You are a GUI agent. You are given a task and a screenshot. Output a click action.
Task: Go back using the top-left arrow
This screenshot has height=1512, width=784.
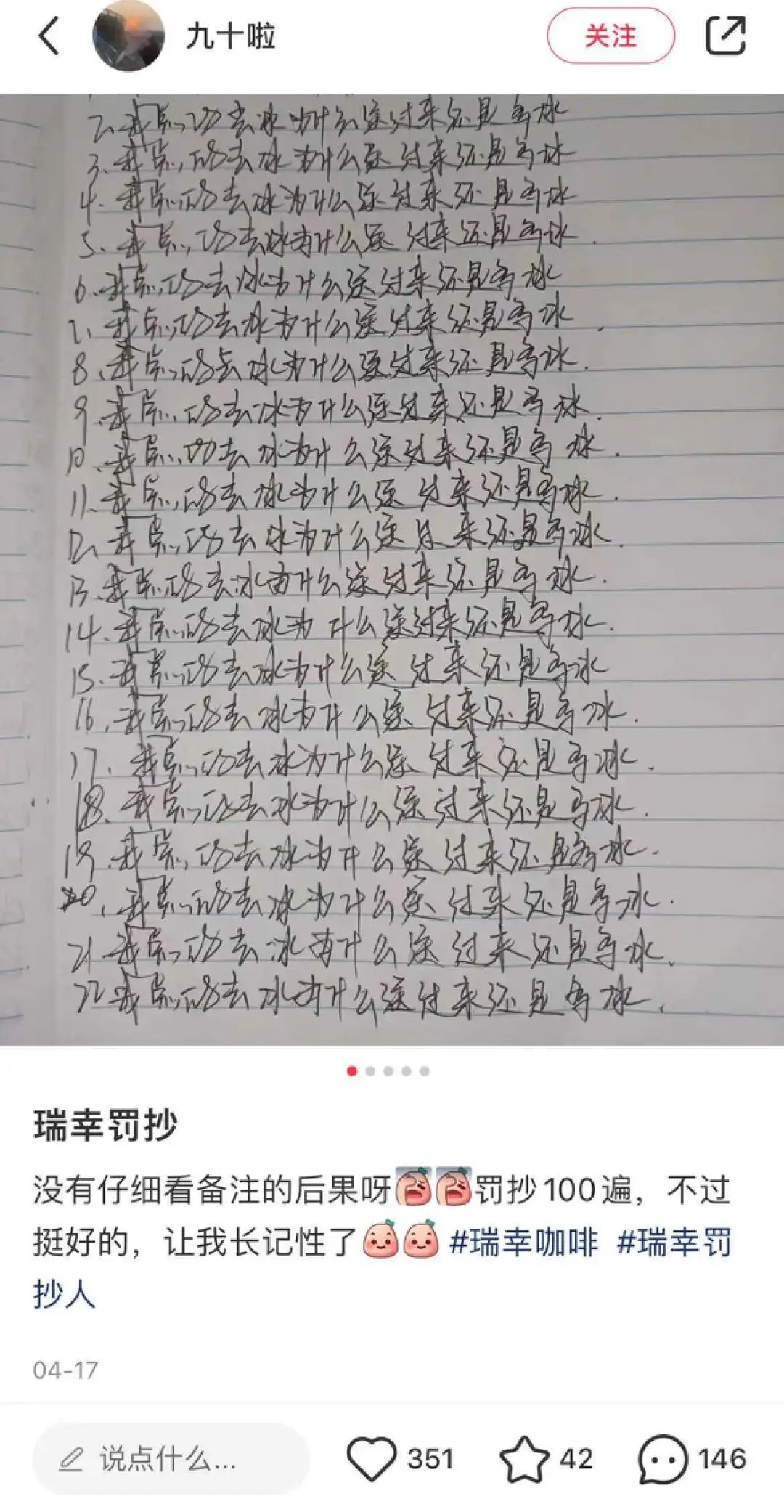pos(48,36)
